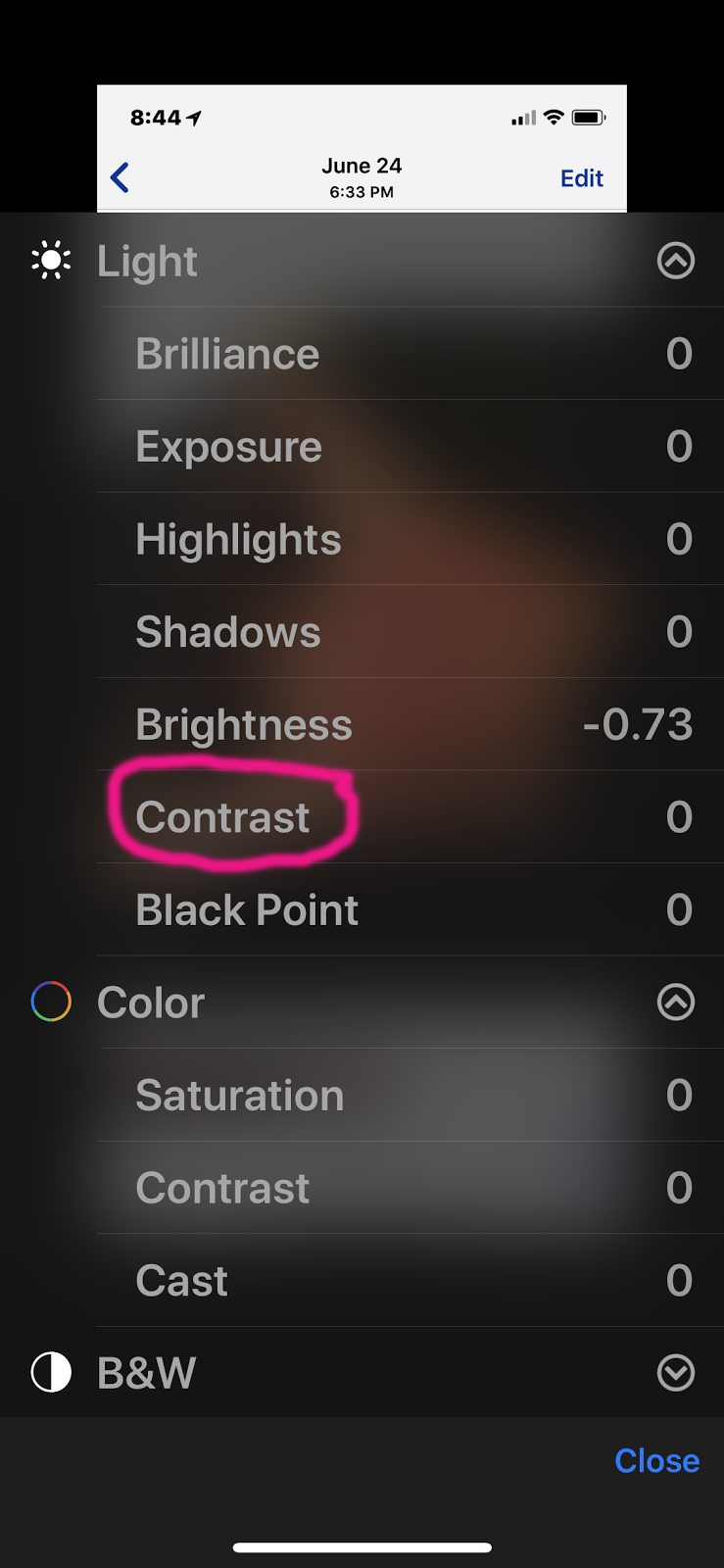Image resolution: width=724 pixels, height=1568 pixels.
Task: Select the Exposure adjustment
Action: (x=228, y=447)
